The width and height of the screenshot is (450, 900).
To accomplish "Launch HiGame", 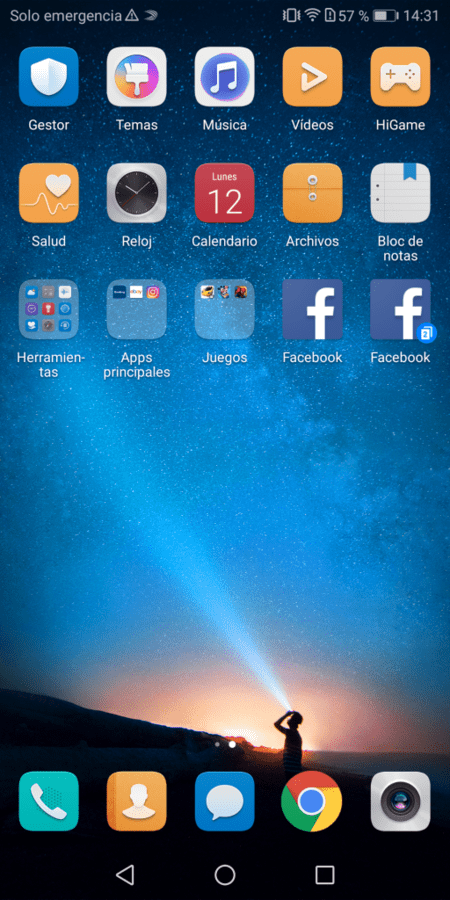I will point(400,77).
